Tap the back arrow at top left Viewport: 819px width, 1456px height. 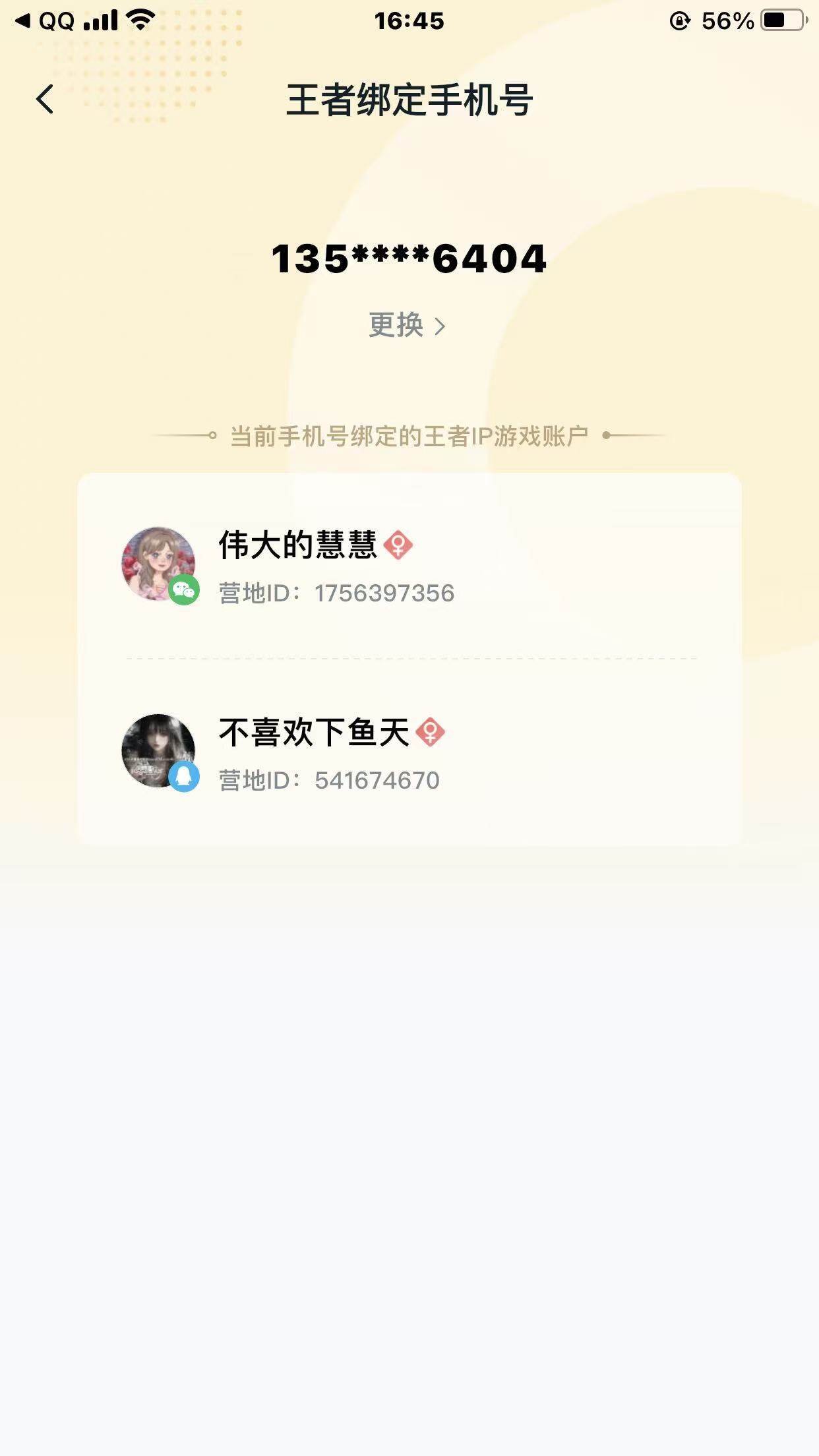pos(44,98)
